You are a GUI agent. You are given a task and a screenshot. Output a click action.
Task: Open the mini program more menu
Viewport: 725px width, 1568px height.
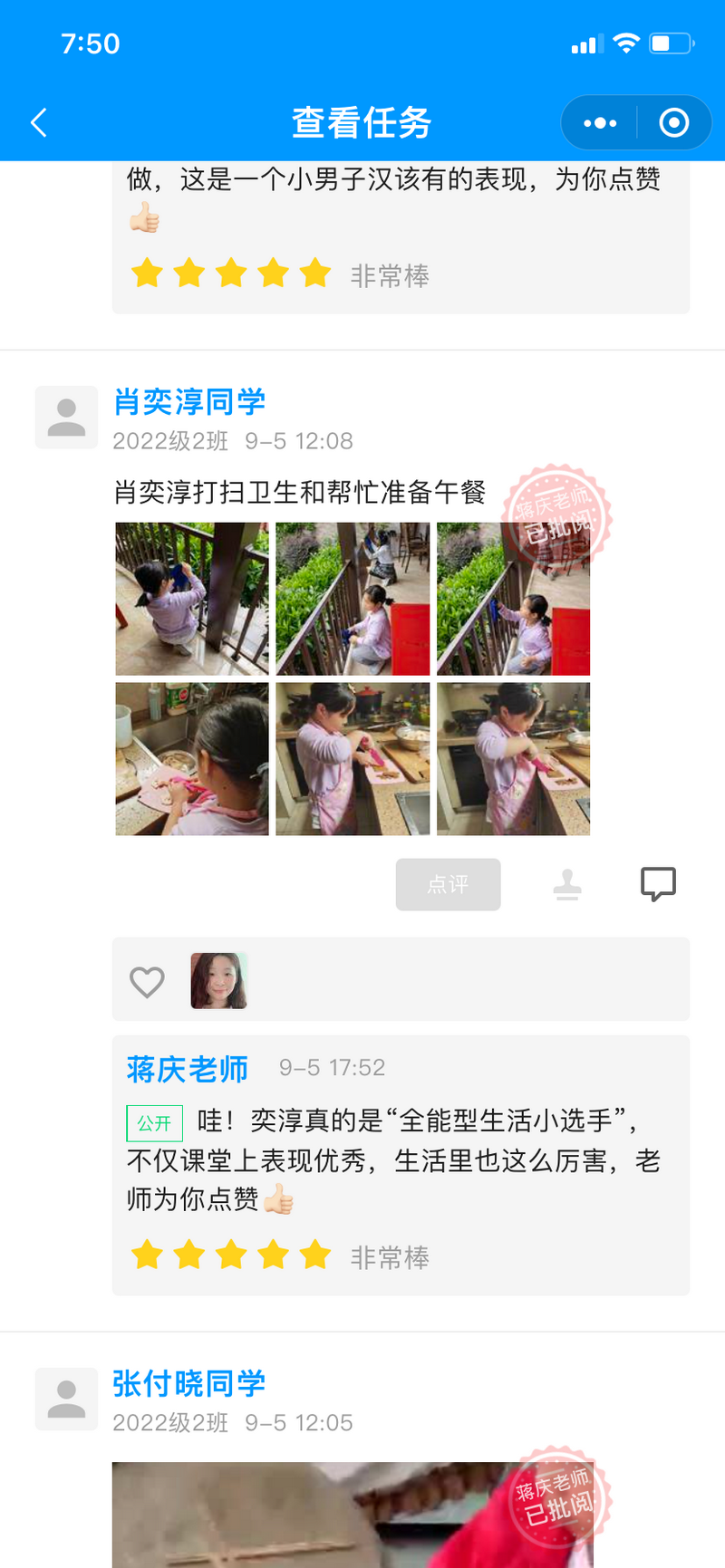[600, 122]
